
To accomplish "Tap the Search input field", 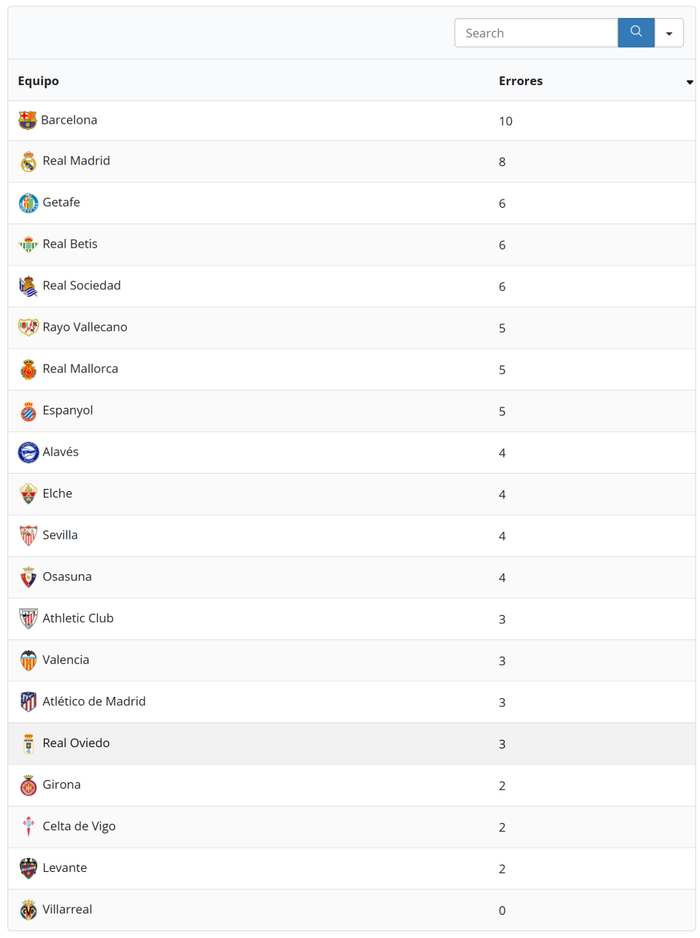I will pos(536,33).
